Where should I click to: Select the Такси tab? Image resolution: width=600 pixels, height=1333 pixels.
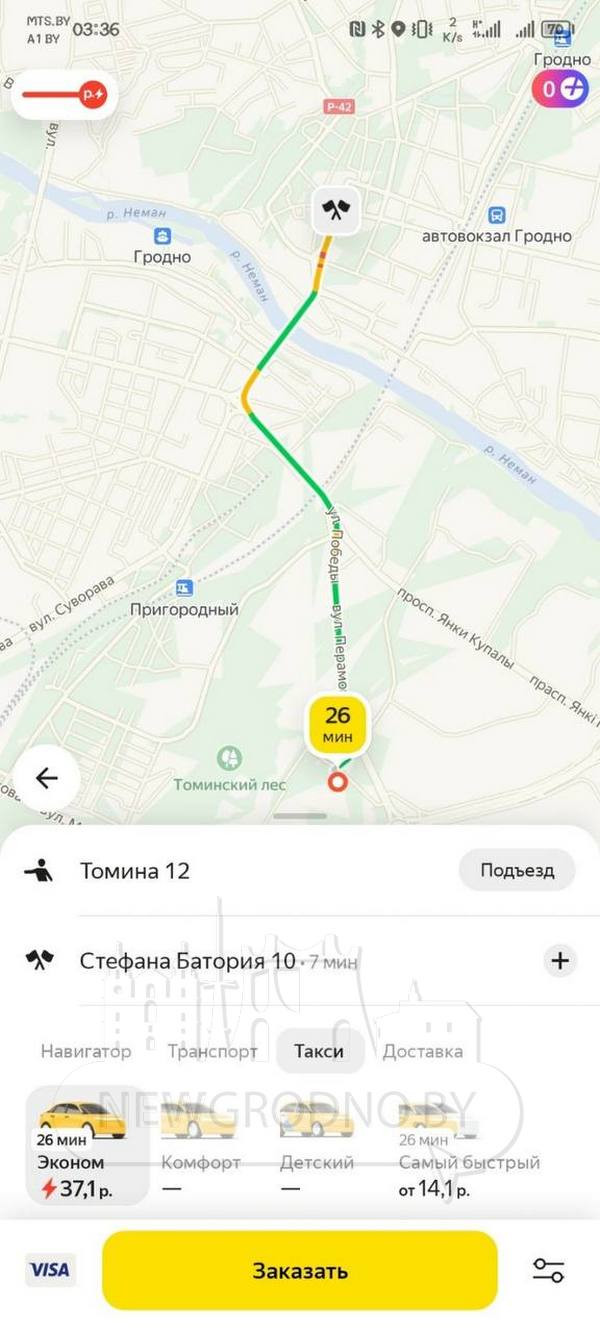tap(319, 1051)
